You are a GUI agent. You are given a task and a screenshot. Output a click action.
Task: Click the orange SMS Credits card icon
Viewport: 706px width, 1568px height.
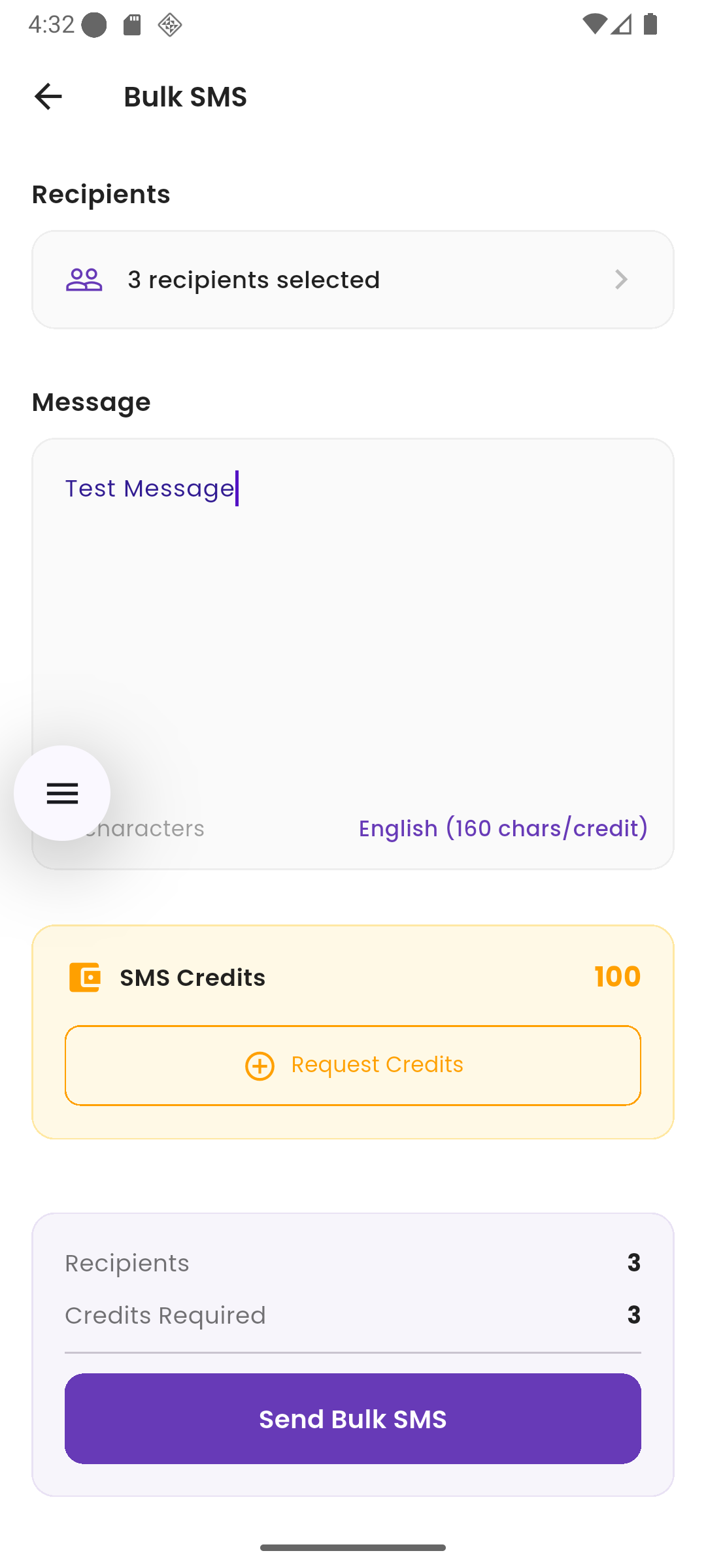pos(84,976)
